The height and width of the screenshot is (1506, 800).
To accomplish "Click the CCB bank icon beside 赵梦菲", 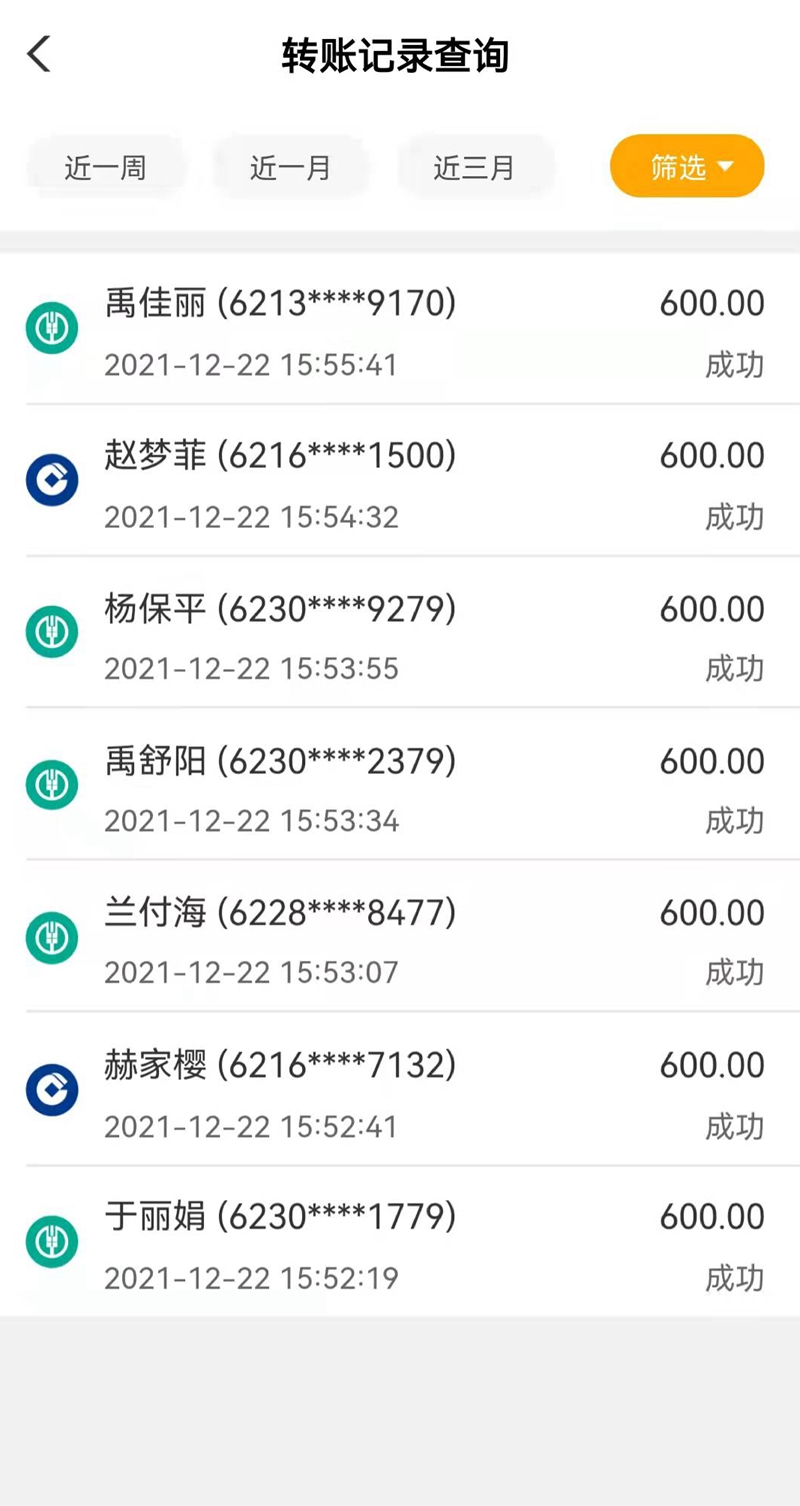I will click(x=51, y=480).
